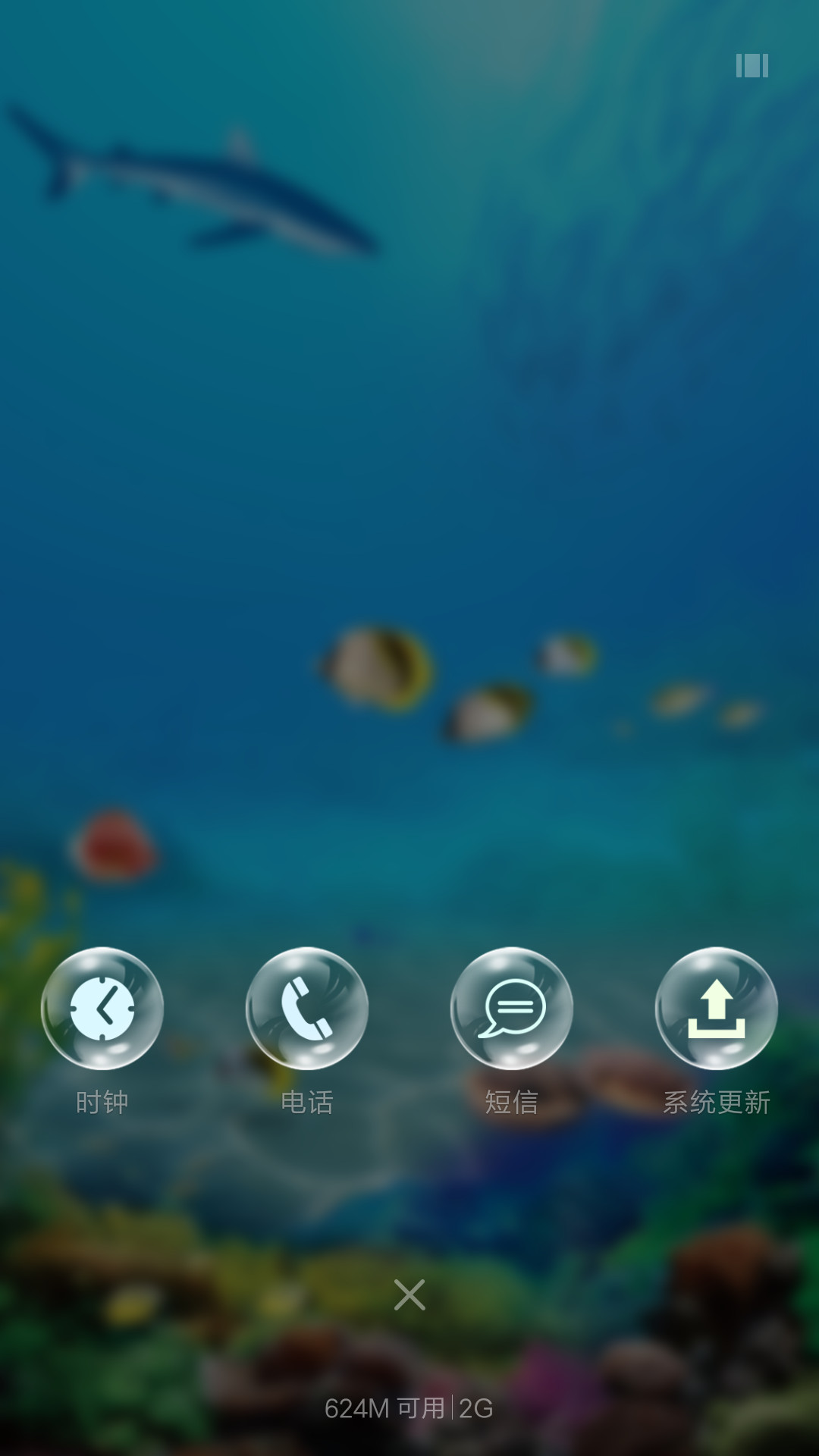
Task: Switch recent apps view layout icon
Action: click(x=752, y=65)
